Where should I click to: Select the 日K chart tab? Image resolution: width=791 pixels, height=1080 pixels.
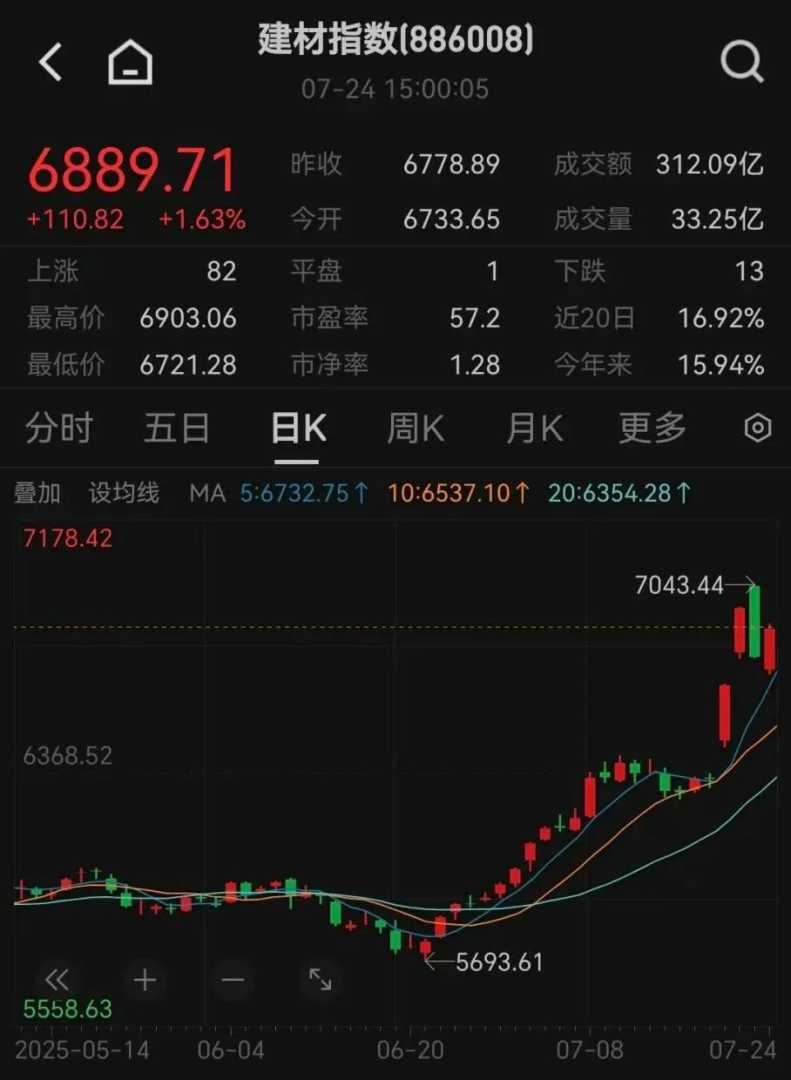297,429
